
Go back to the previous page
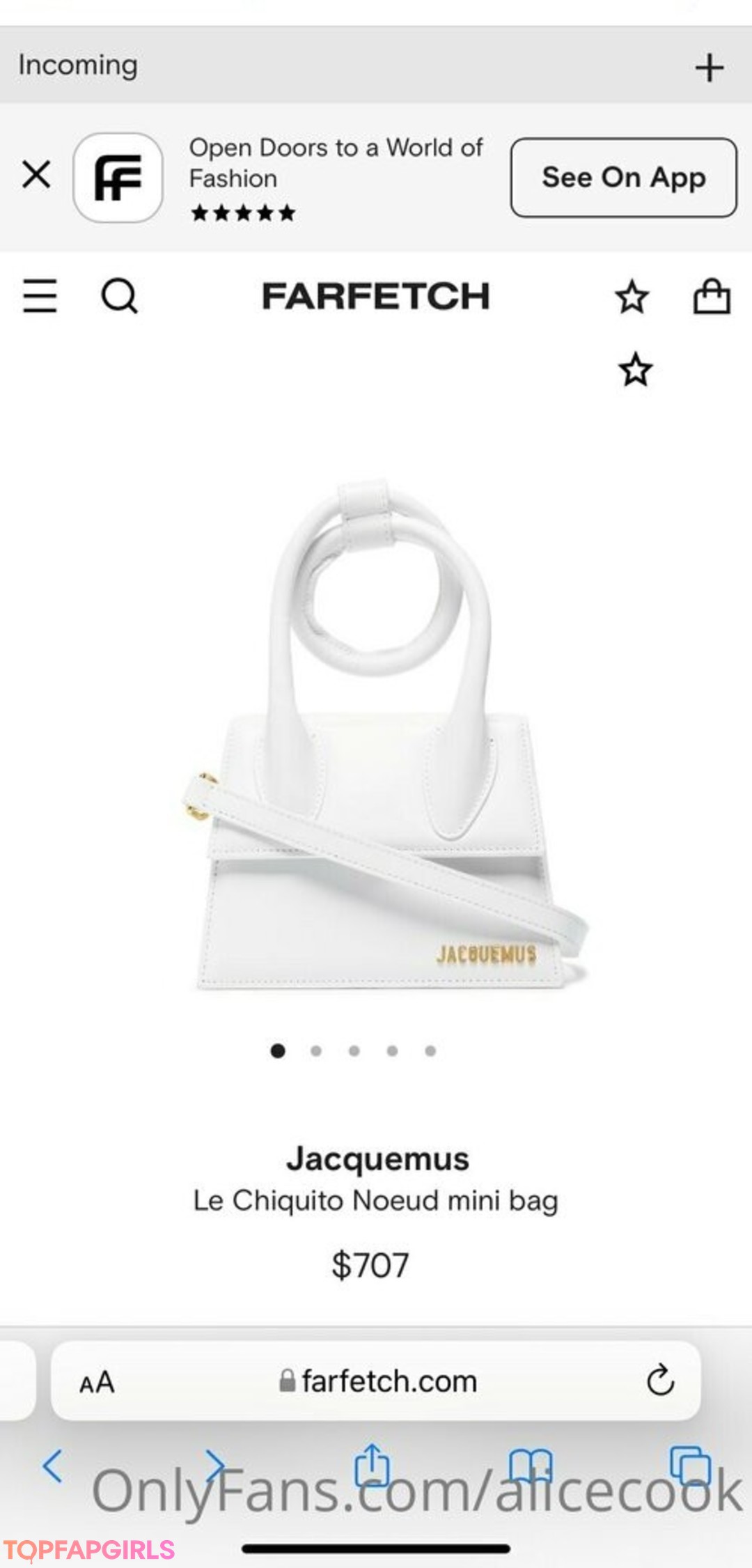pos(53,1465)
